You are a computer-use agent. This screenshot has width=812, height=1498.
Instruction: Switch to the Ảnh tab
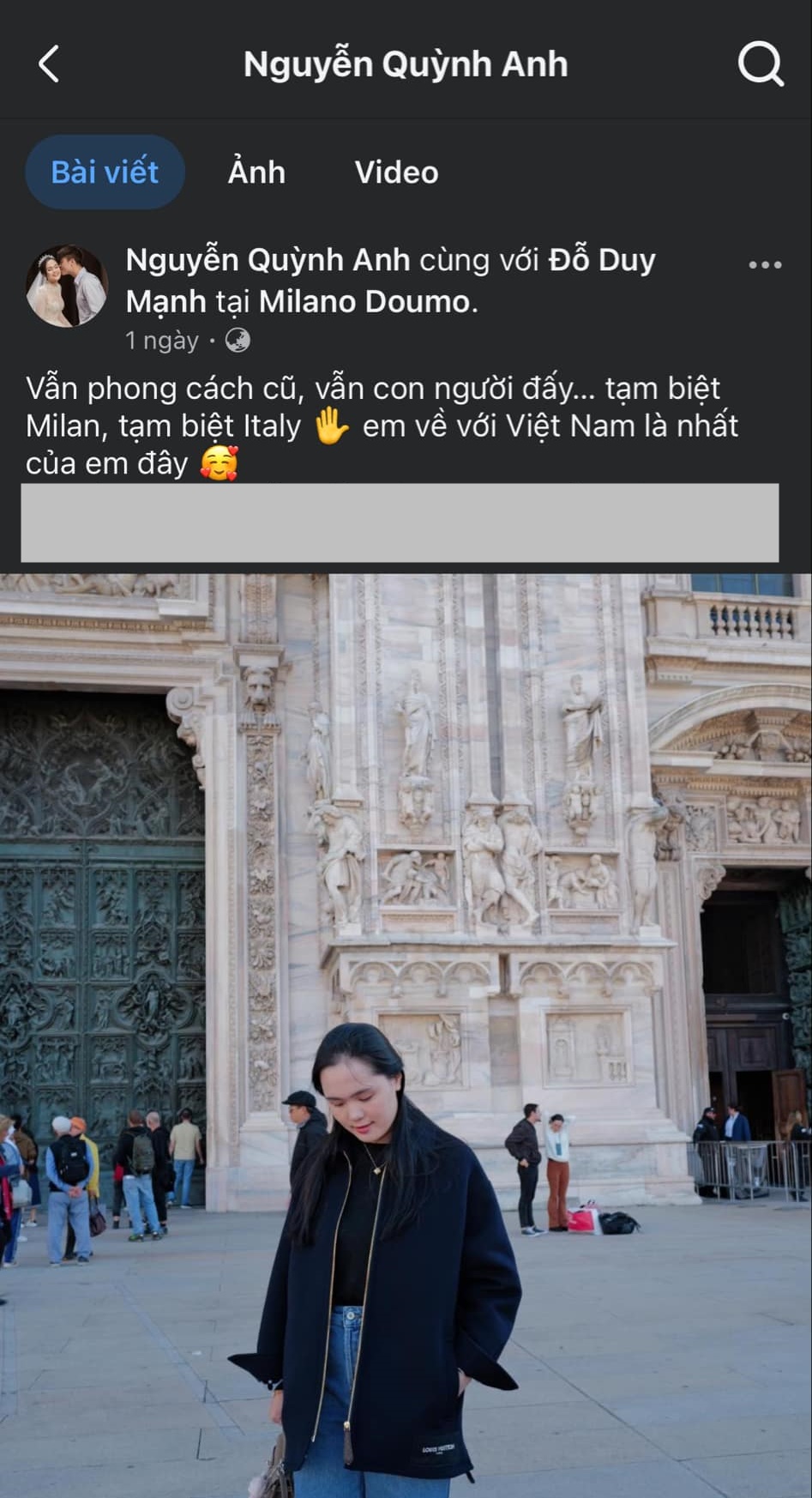[256, 172]
